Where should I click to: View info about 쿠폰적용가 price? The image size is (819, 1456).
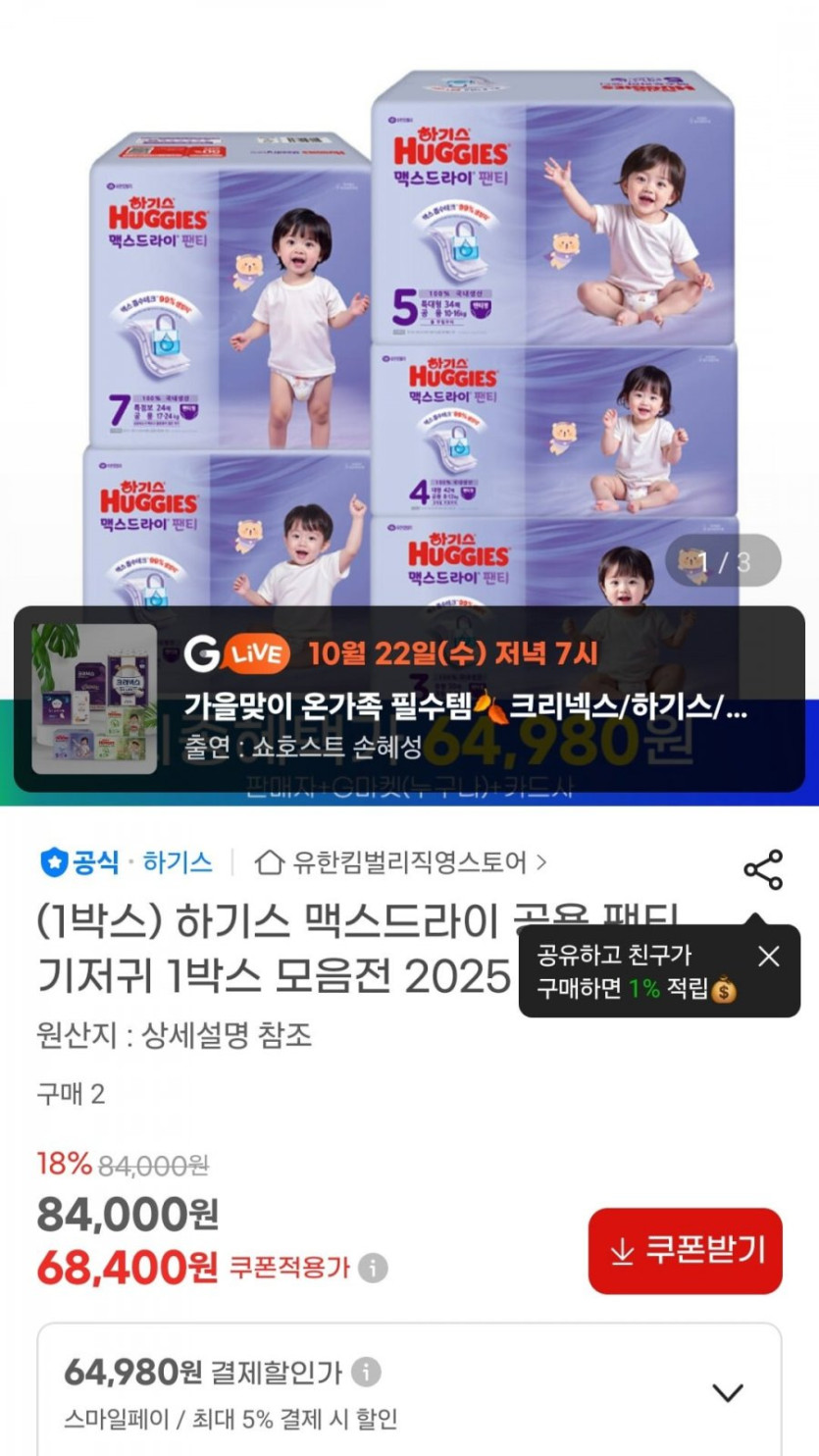[373, 1268]
